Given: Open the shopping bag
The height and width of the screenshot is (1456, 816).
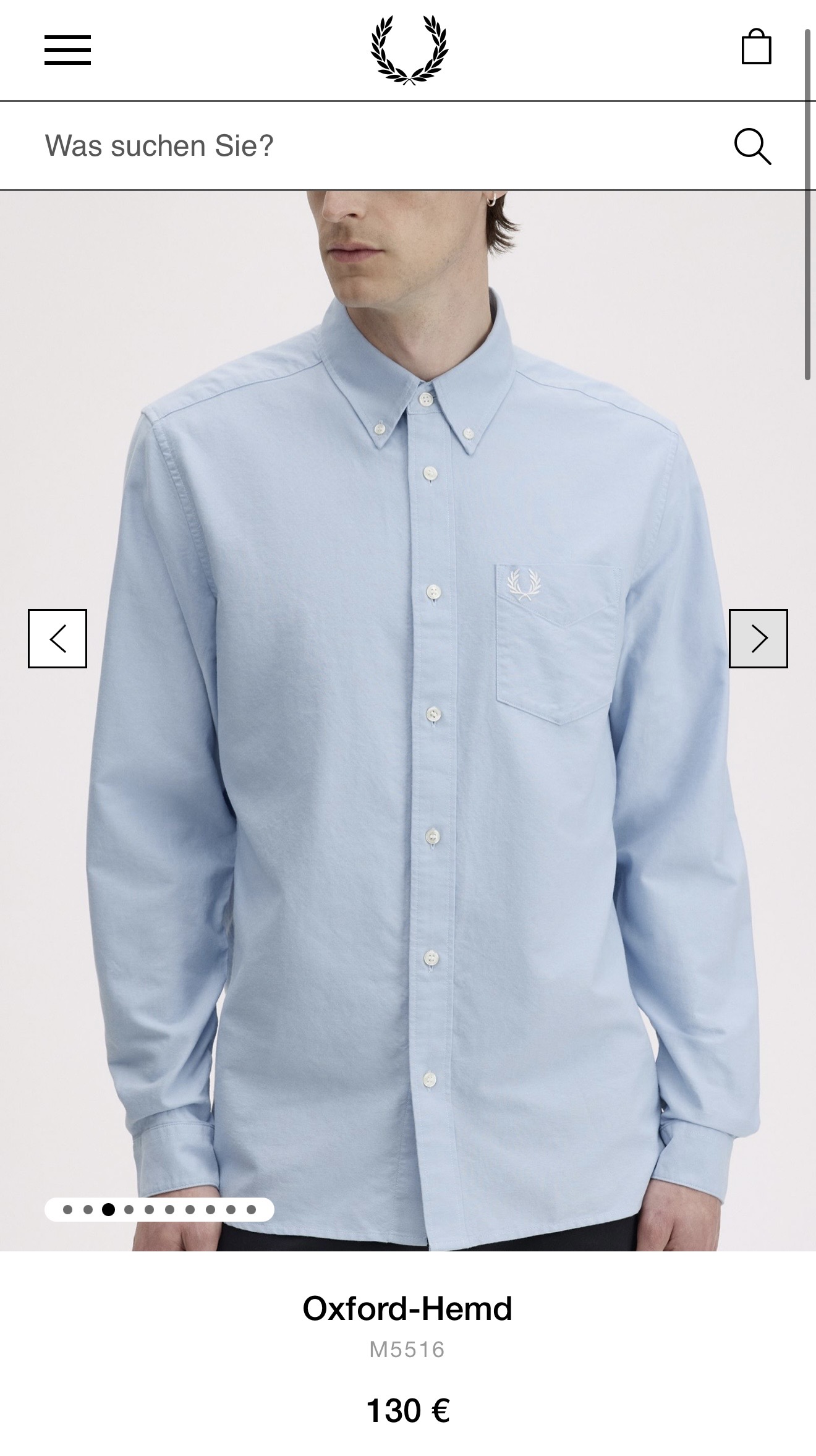Looking at the screenshot, I should 756,48.
